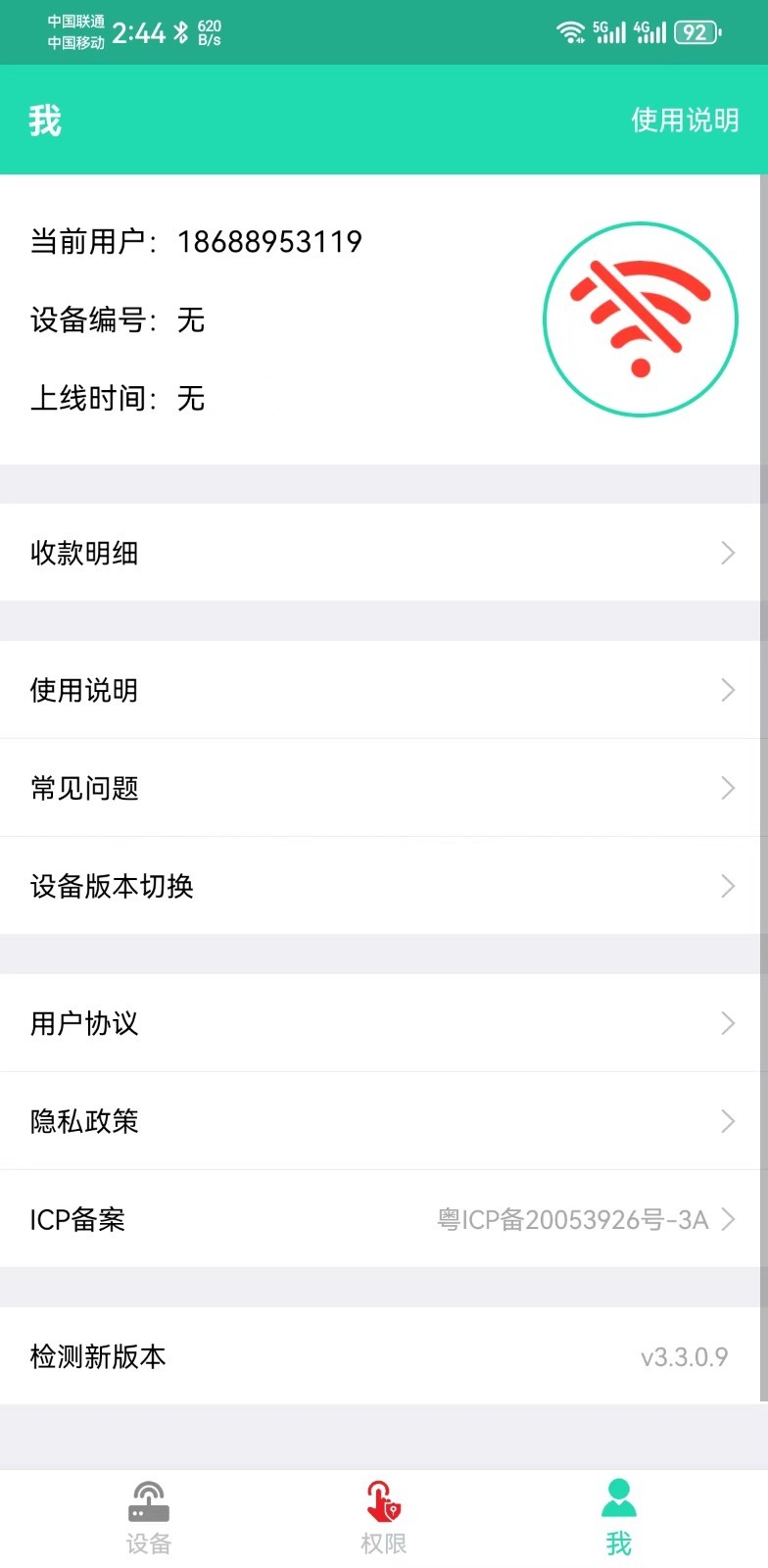Check for updates via 检测新版本

pyautogui.click(x=382, y=1356)
